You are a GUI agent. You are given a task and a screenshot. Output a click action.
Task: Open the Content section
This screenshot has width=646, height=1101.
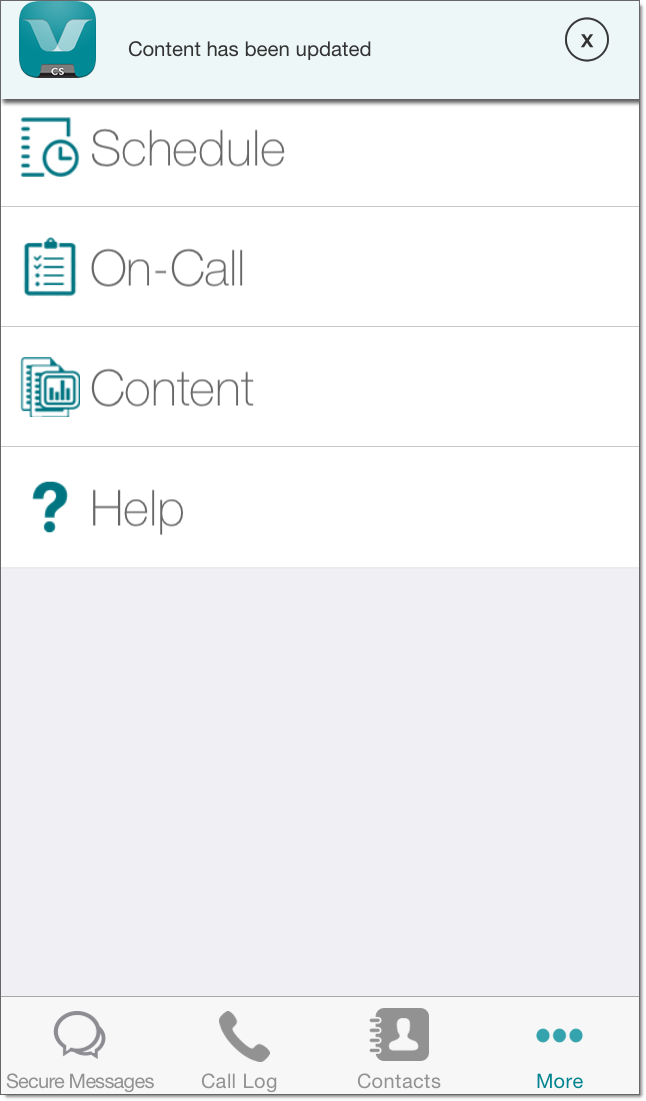click(x=172, y=388)
